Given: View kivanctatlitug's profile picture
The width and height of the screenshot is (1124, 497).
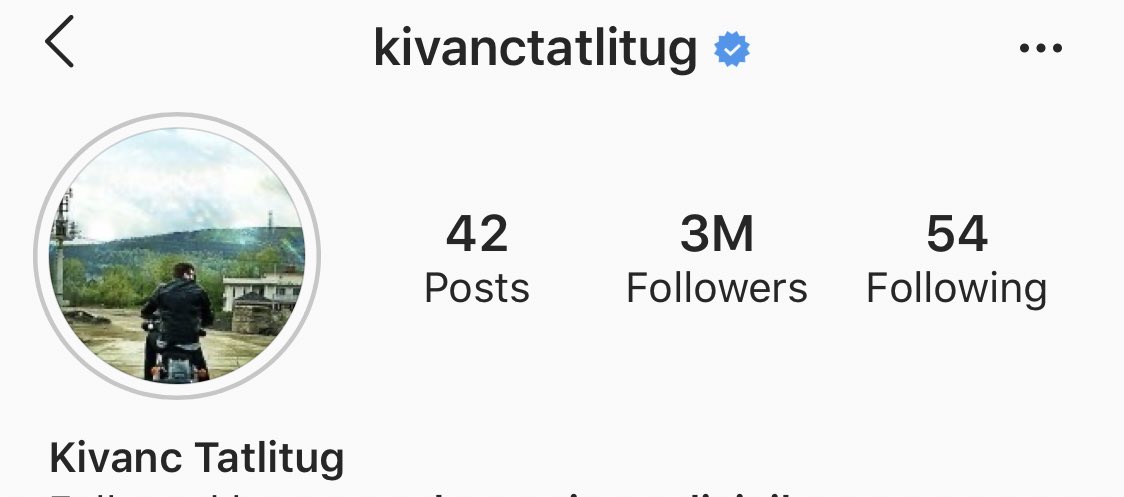Looking at the screenshot, I should coord(177,256).
